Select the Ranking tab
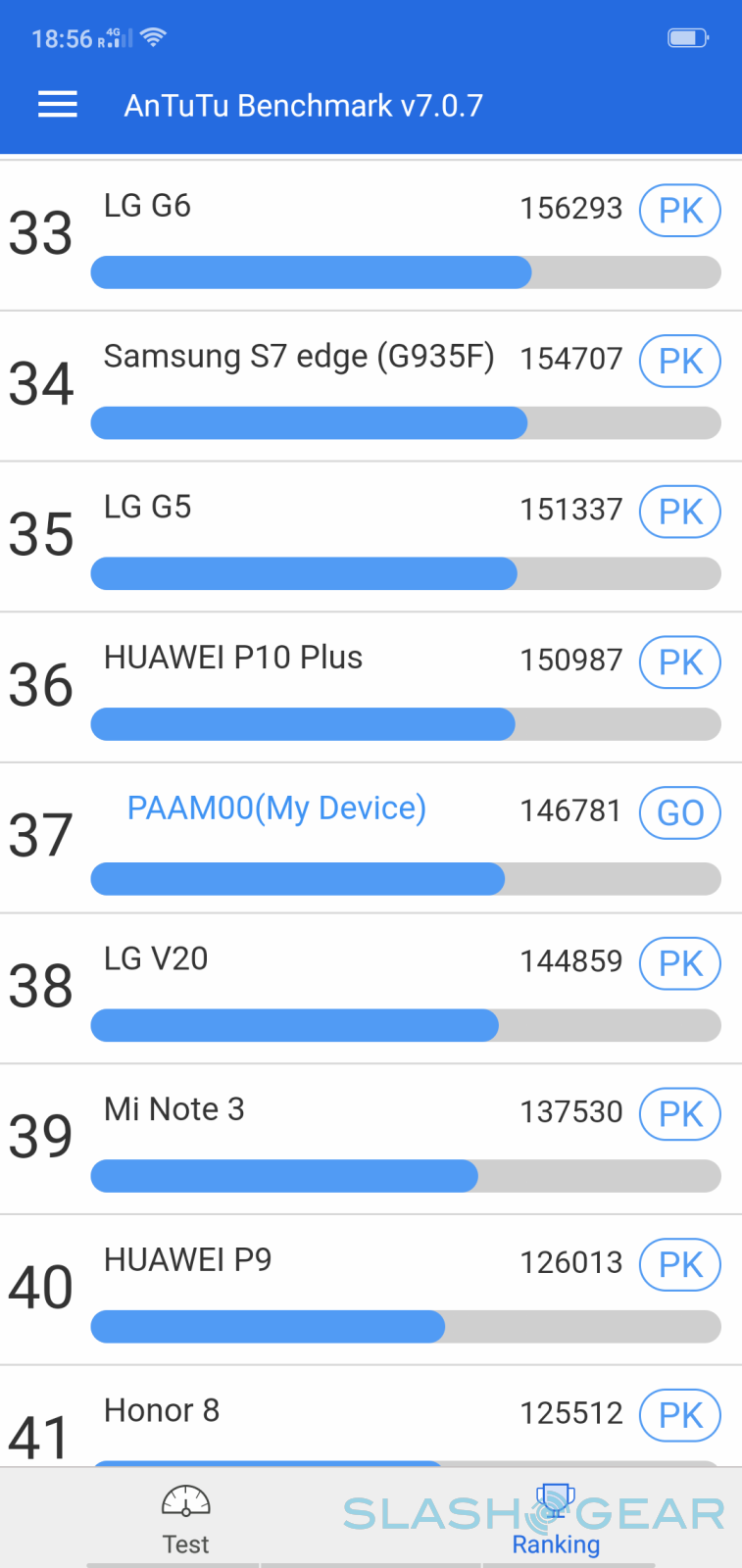This screenshot has height=1568, width=742. pos(556,1520)
